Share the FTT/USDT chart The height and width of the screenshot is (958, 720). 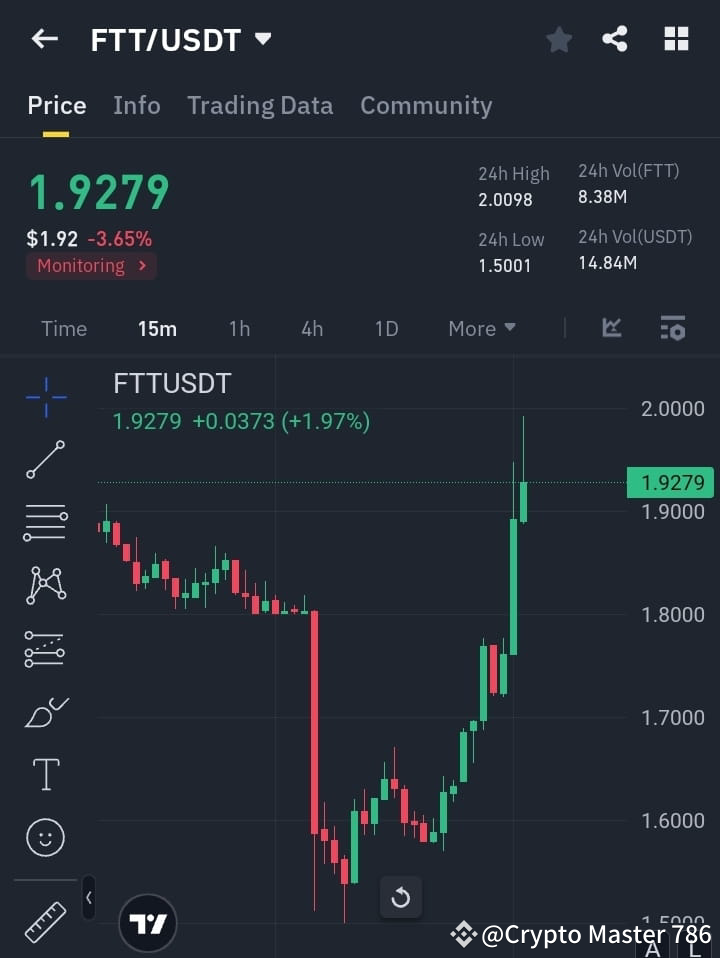click(615, 39)
